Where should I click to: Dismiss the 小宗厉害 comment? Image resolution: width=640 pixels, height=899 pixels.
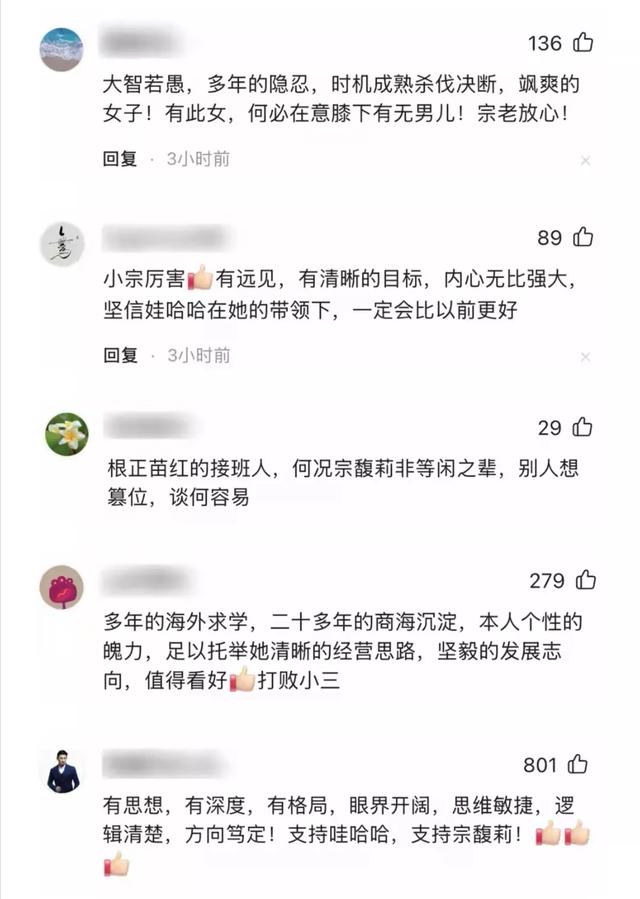click(586, 356)
